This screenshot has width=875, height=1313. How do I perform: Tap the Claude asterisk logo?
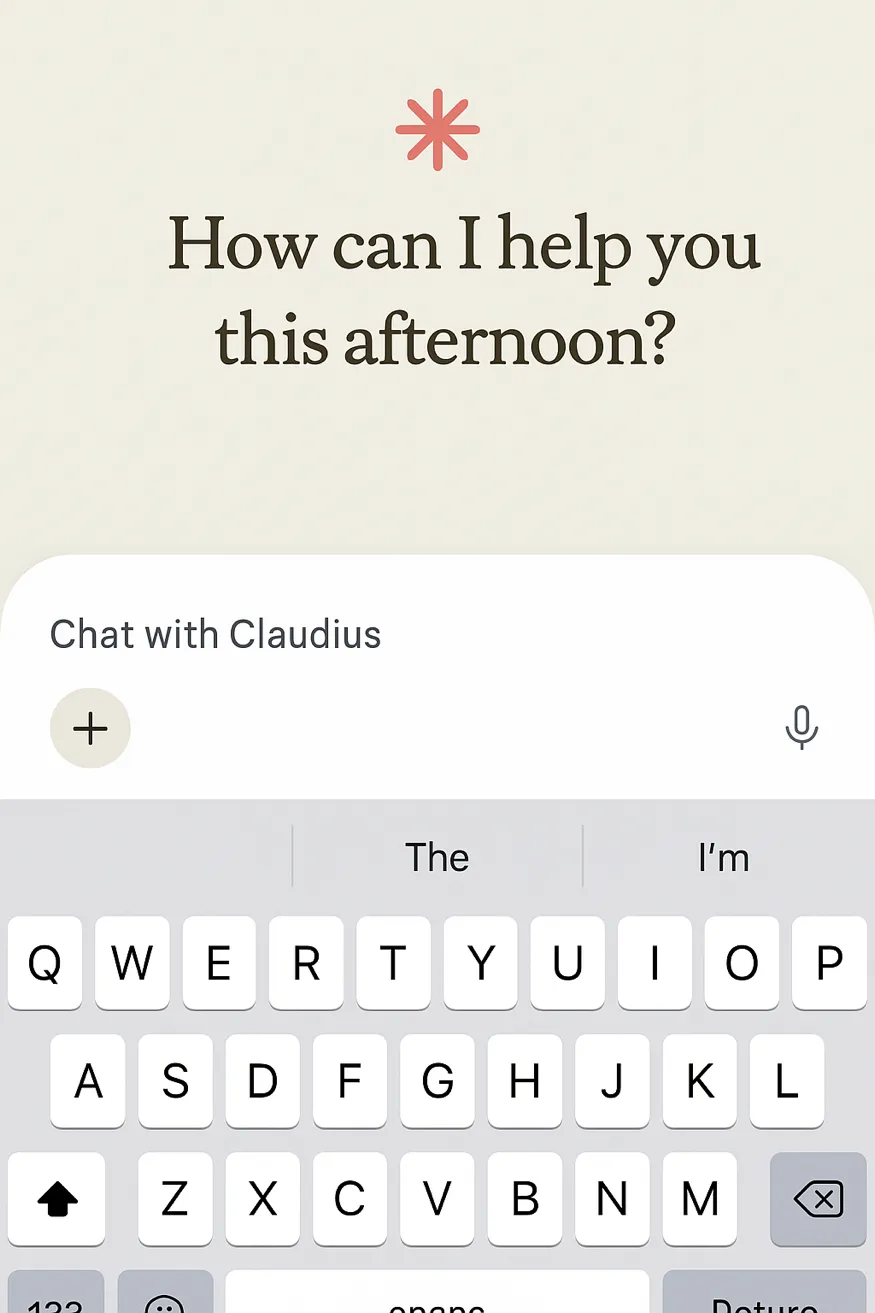437,129
